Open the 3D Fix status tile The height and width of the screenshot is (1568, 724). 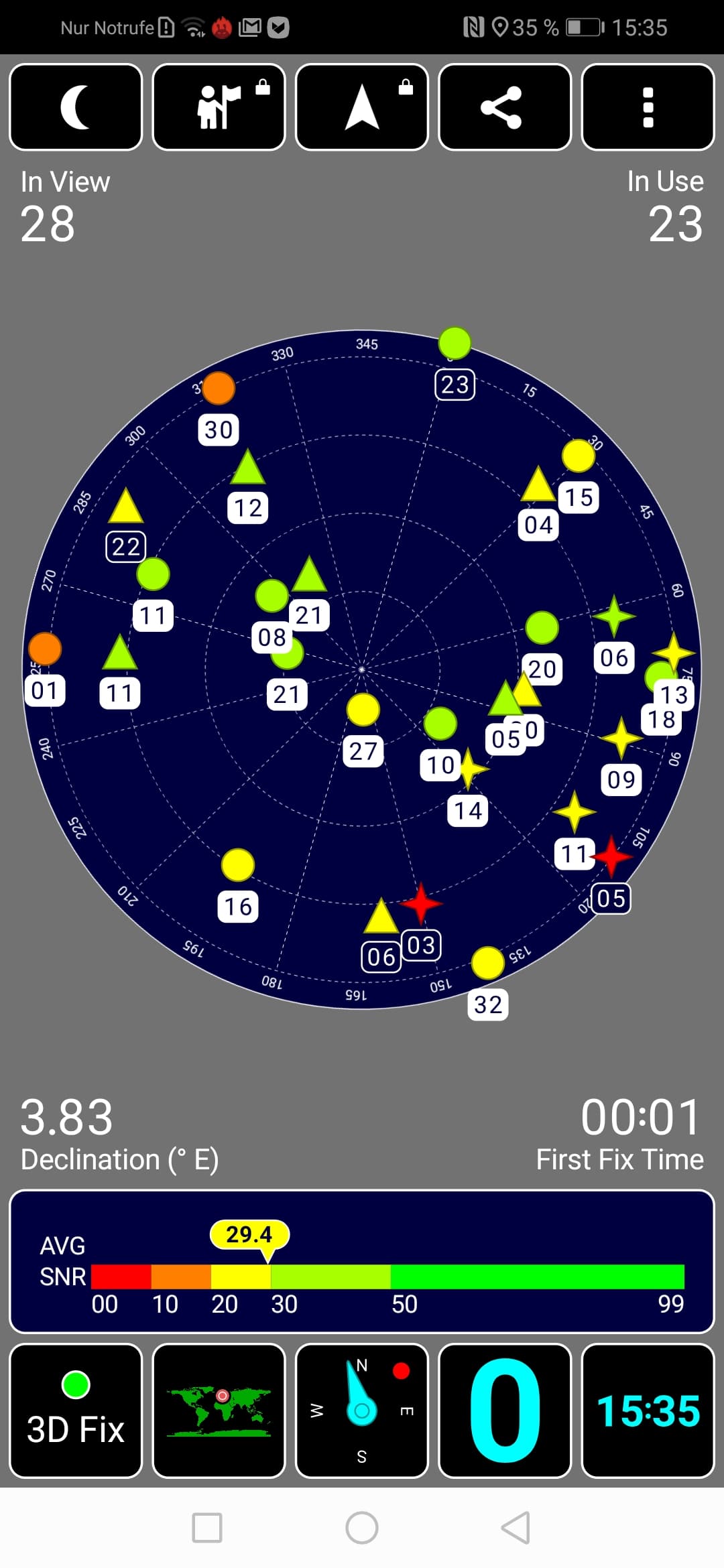coord(76,1411)
